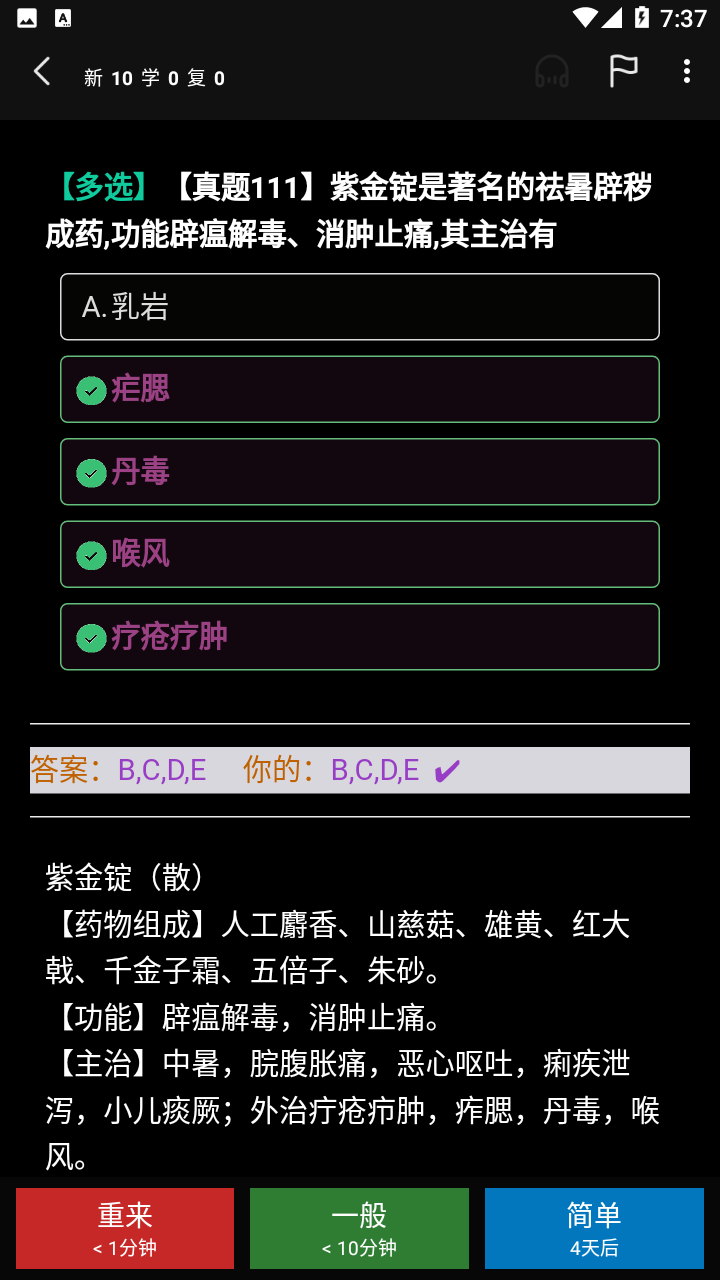Go back using the top-left arrow
Screen dimensions: 720x1280
(x=42, y=71)
